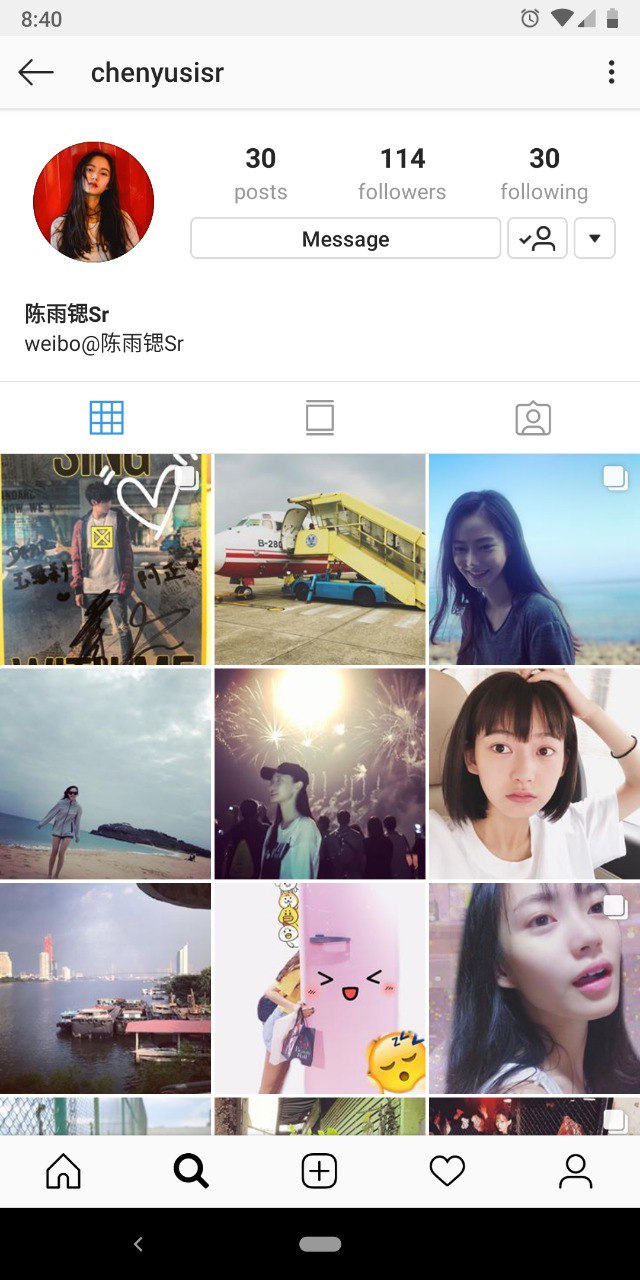Tap the following status person icon
Viewport: 640px width, 1280px height.
pyautogui.click(x=537, y=239)
